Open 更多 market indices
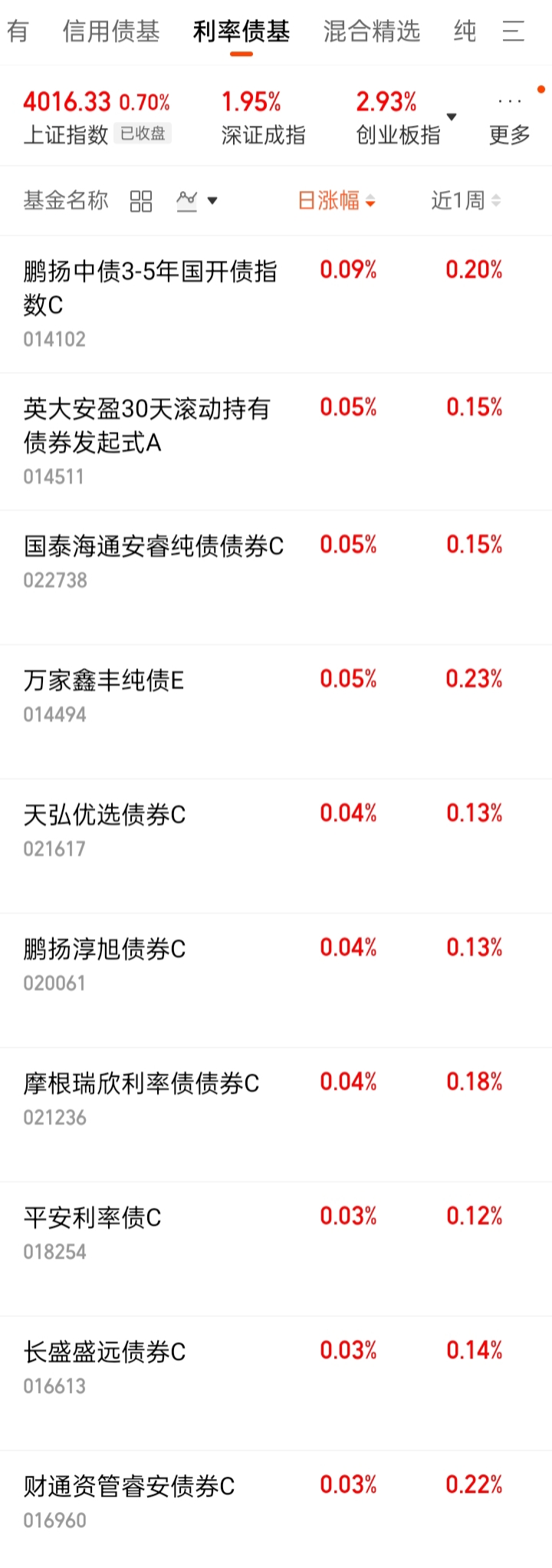This screenshot has height=1568, width=552. pyautogui.click(x=510, y=120)
